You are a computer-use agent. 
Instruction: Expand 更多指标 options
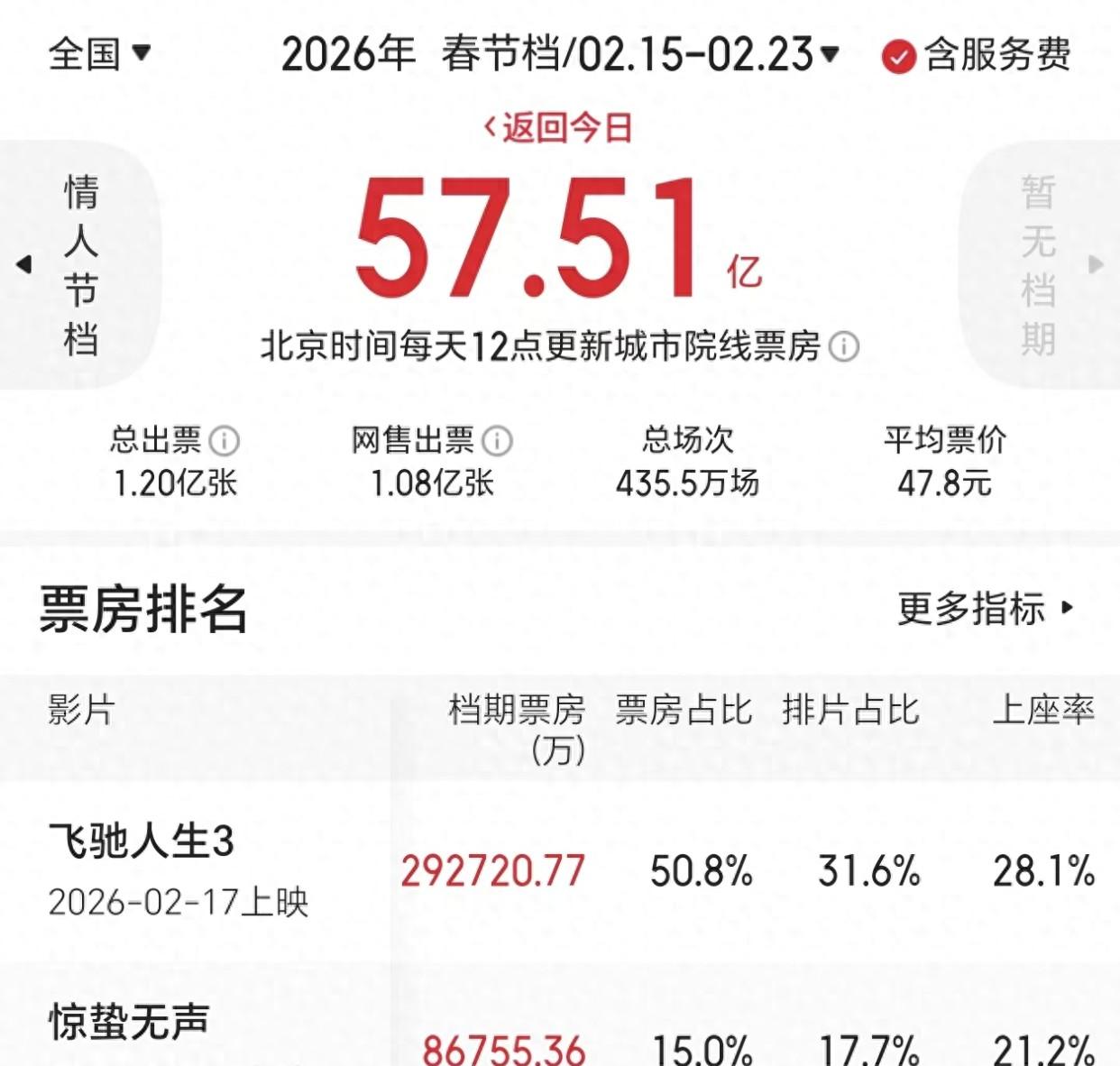[986, 609]
